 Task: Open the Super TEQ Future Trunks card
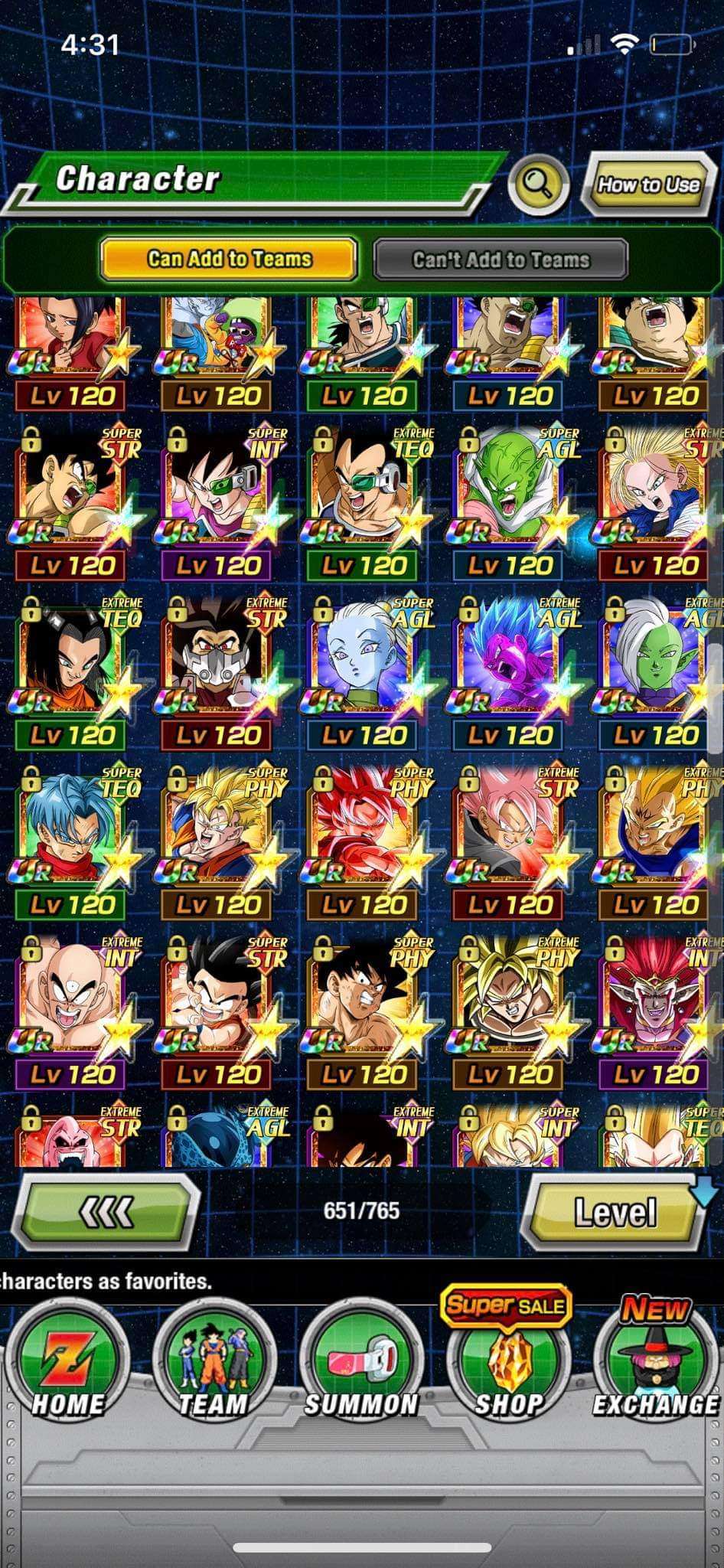click(x=70, y=828)
